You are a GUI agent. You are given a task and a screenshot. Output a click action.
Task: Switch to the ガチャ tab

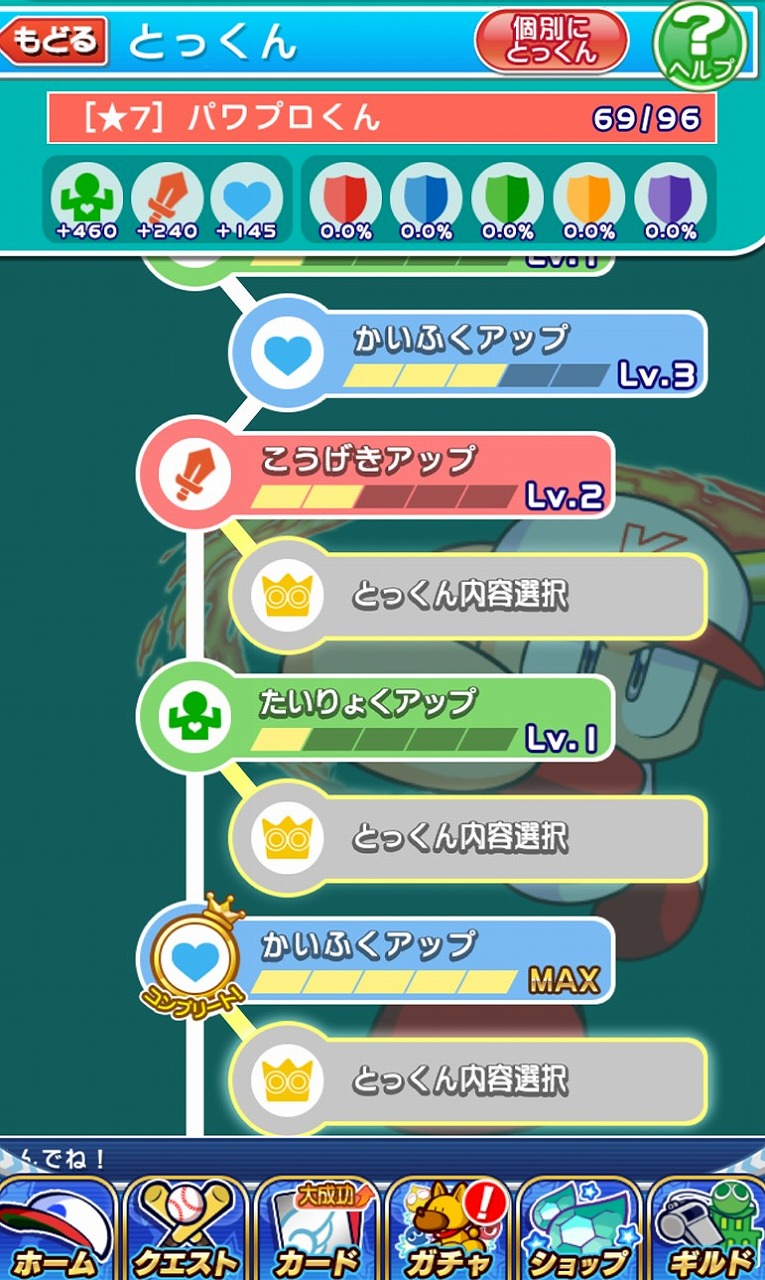(x=447, y=1230)
